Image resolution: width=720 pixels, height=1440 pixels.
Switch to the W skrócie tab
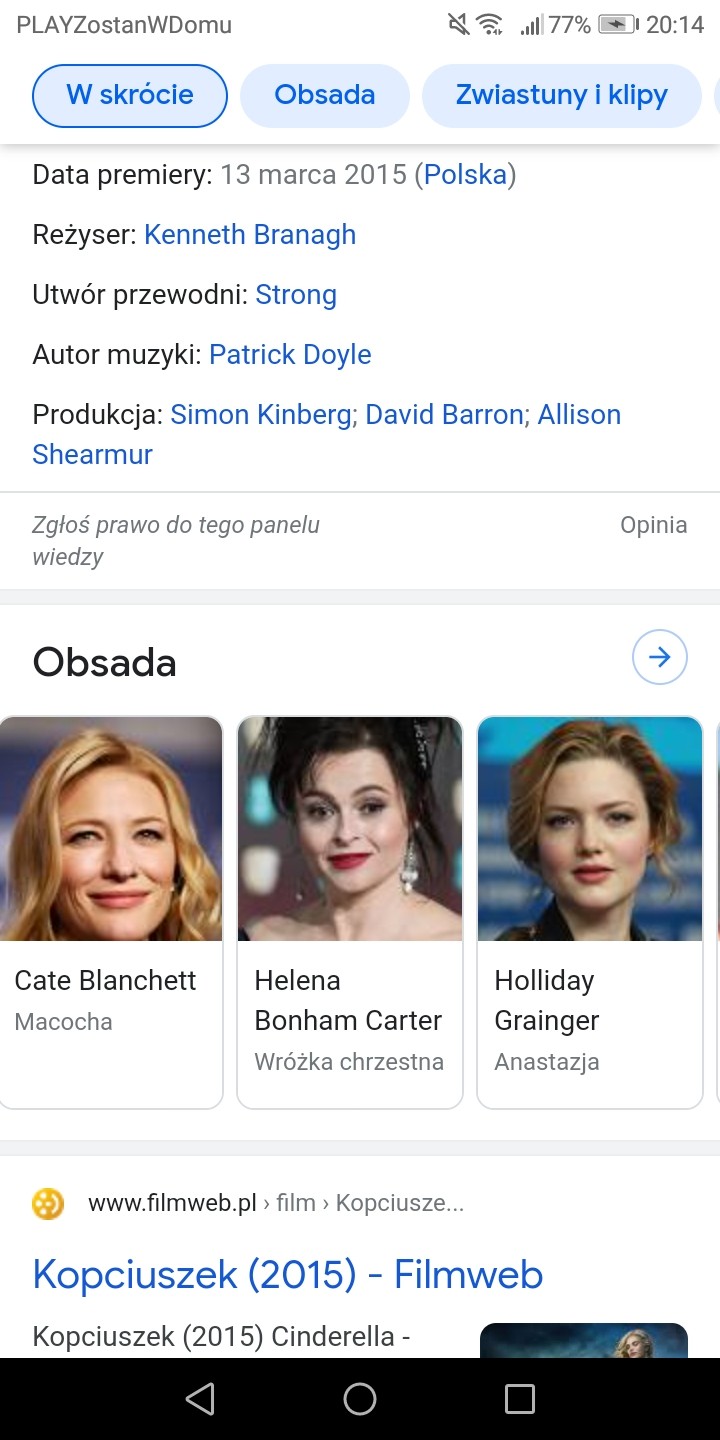pyautogui.click(x=130, y=96)
